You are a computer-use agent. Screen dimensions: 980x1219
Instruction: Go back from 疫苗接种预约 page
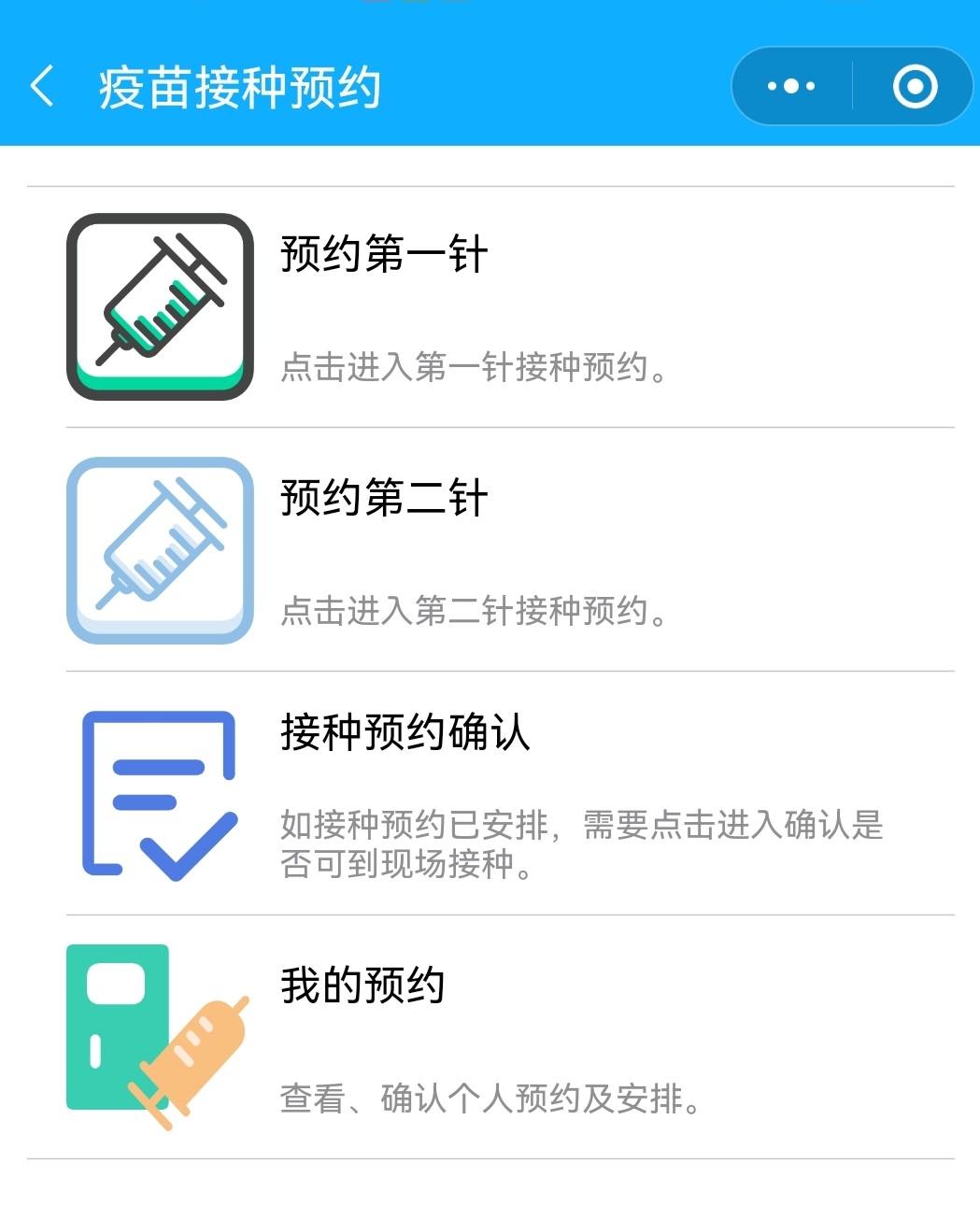42,87
